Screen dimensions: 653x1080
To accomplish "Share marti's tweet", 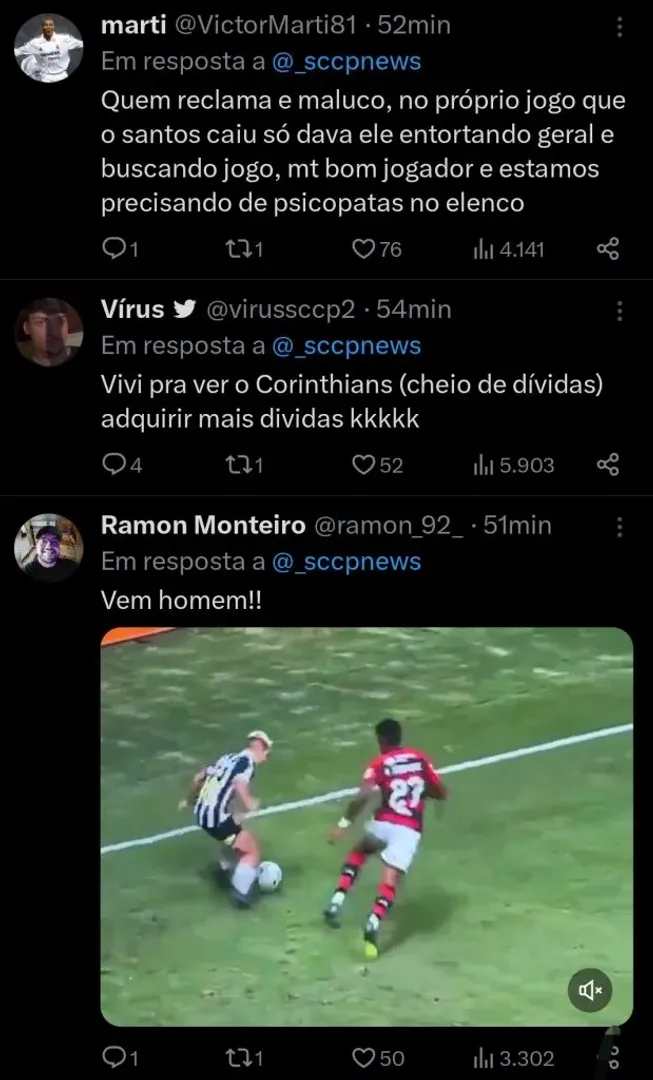I will pyautogui.click(x=608, y=249).
